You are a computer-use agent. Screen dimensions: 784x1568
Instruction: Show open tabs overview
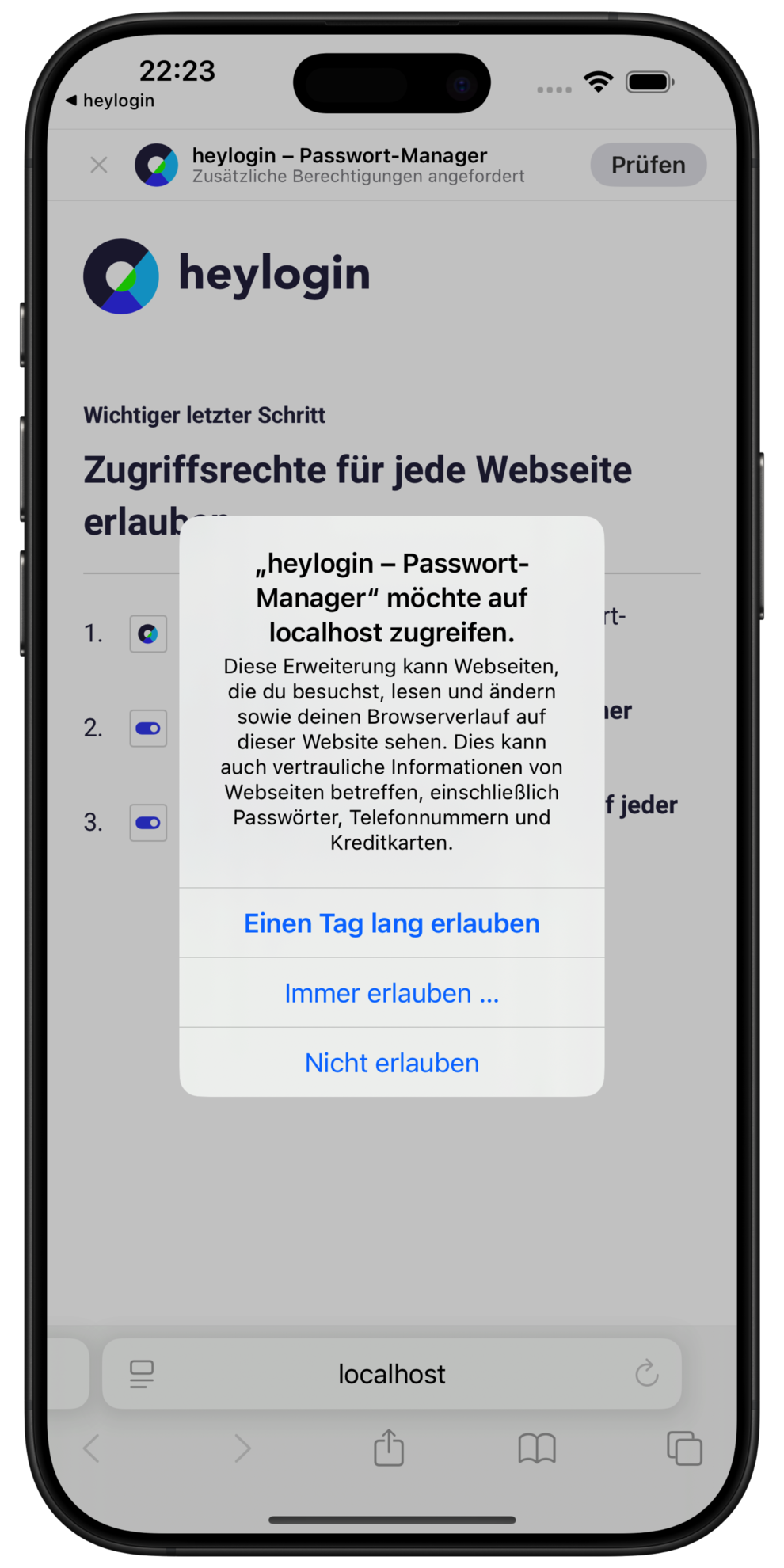[x=684, y=1448]
